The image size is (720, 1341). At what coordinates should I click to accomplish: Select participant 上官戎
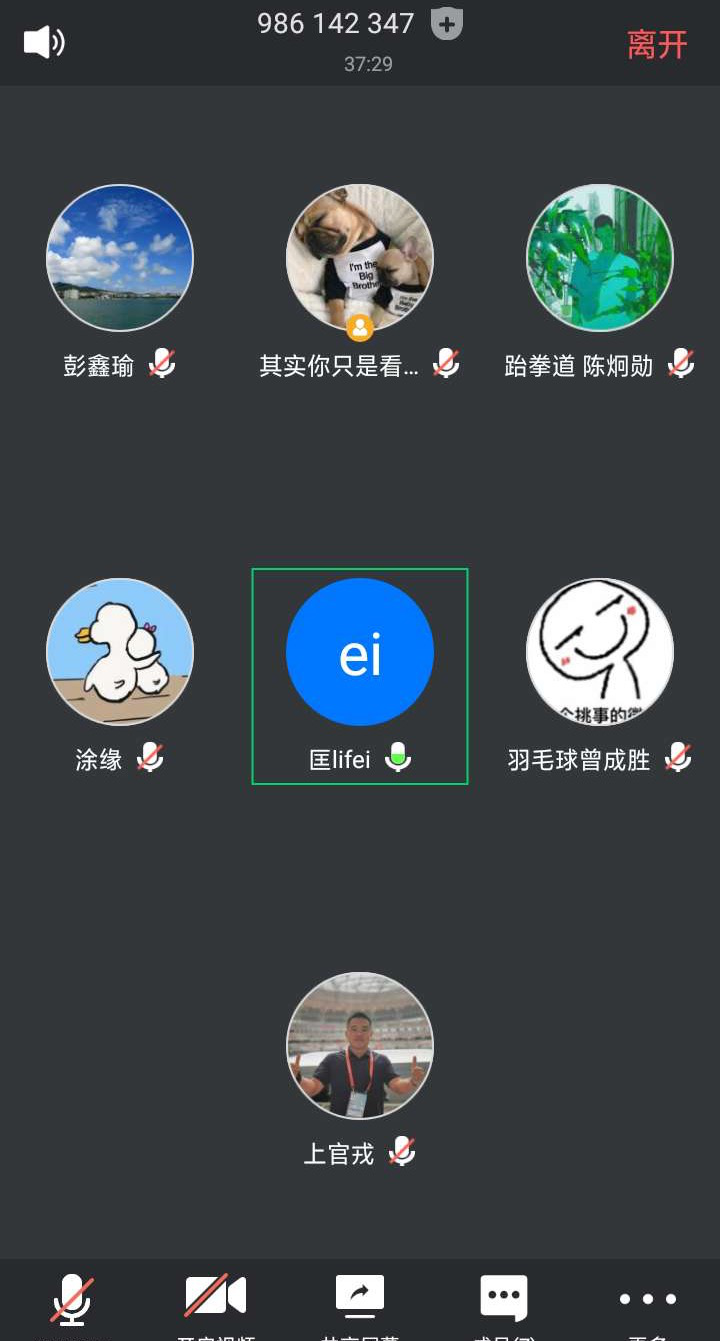[x=360, y=1046]
